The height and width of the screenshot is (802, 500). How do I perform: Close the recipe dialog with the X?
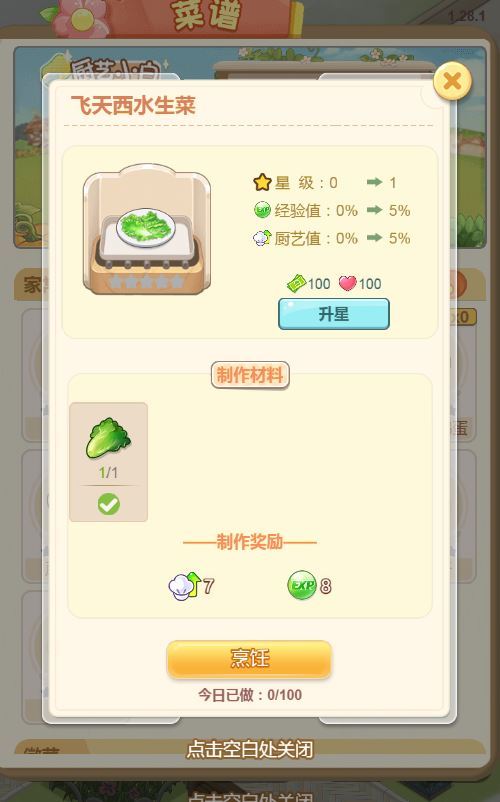click(x=452, y=81)
